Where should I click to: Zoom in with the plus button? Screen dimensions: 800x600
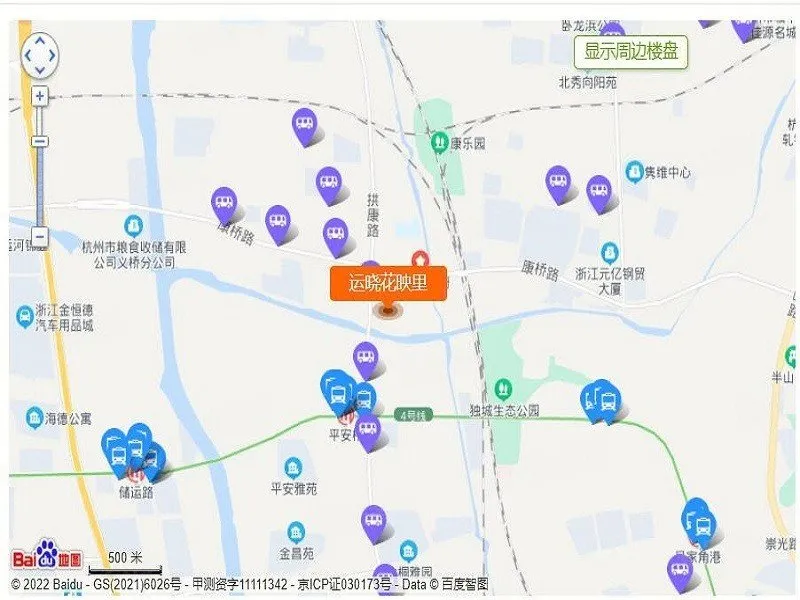[39, 97]
